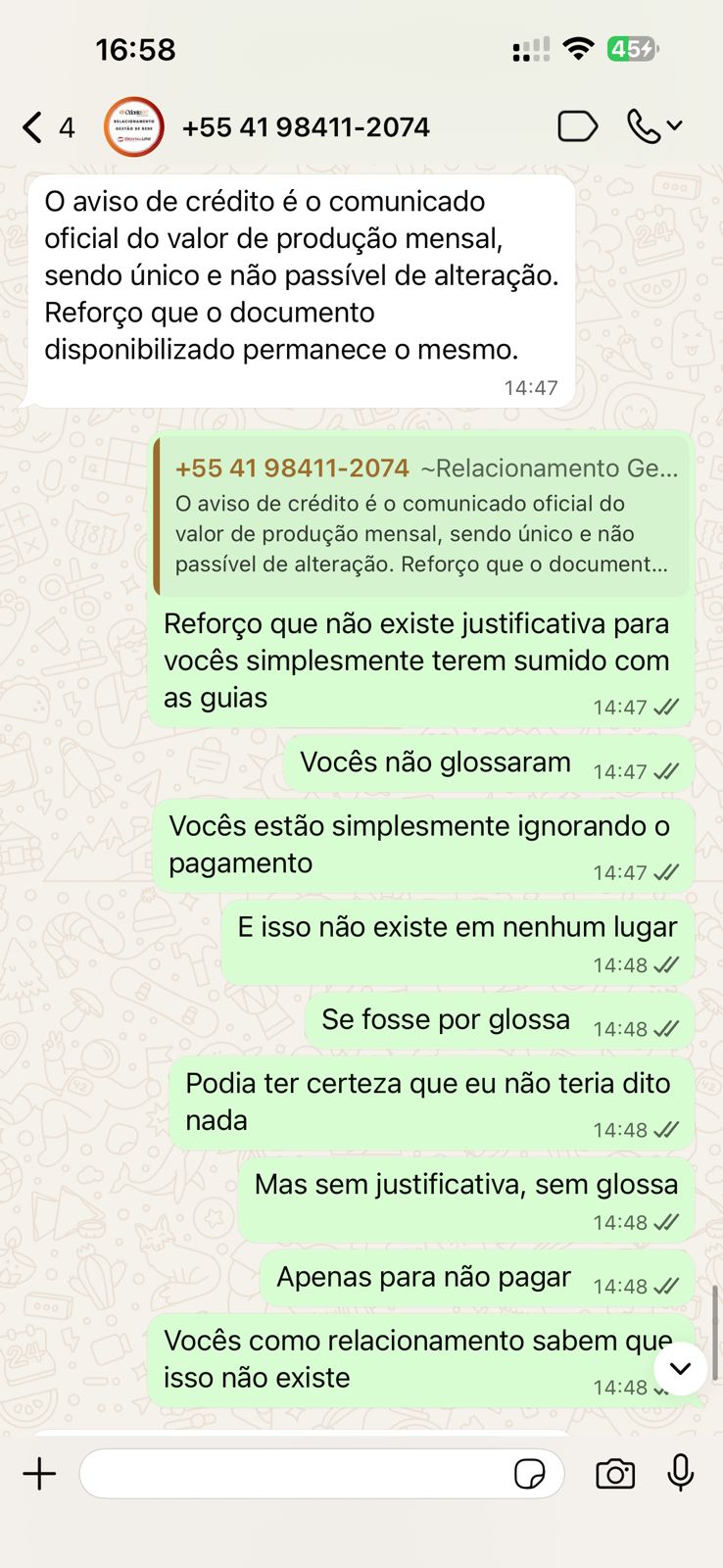Screen dimensions: 723x1568
Task: Focus the message text field
Action: (294, 1474)
